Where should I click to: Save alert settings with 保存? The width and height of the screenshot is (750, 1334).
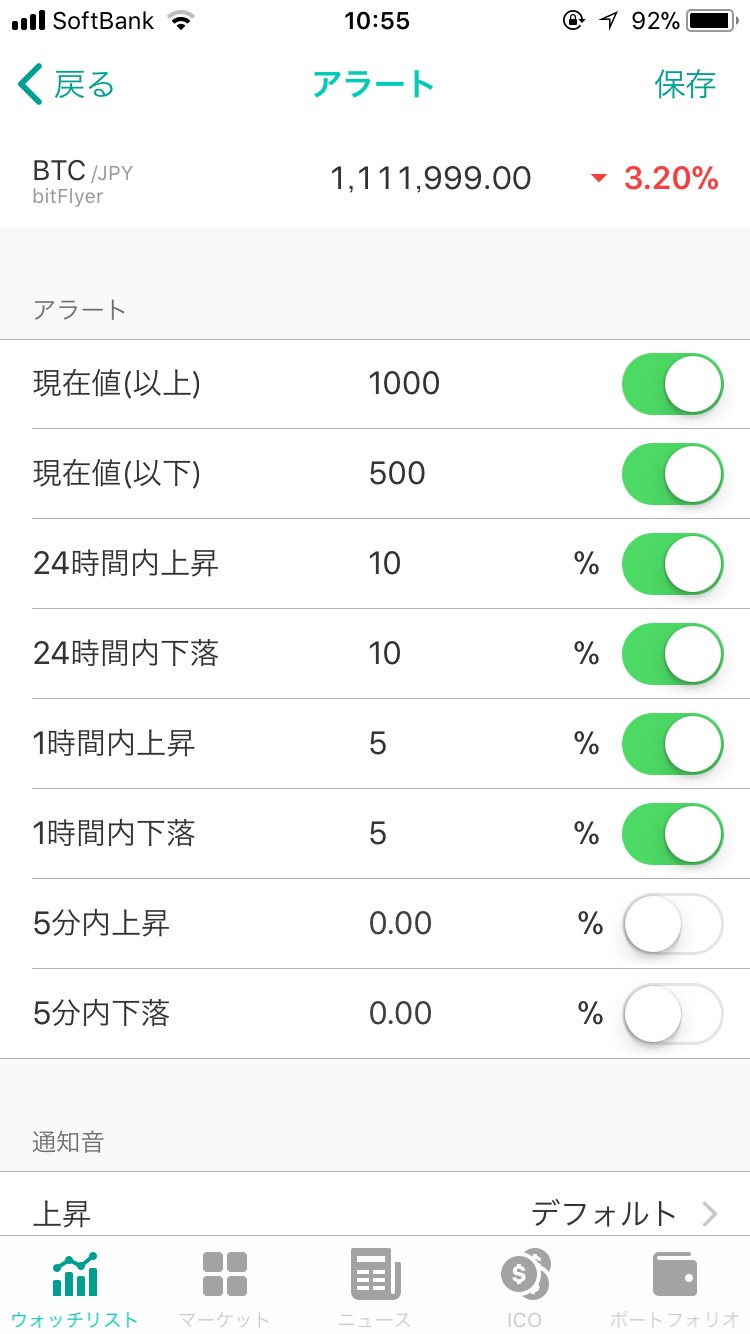click(685, 85)
